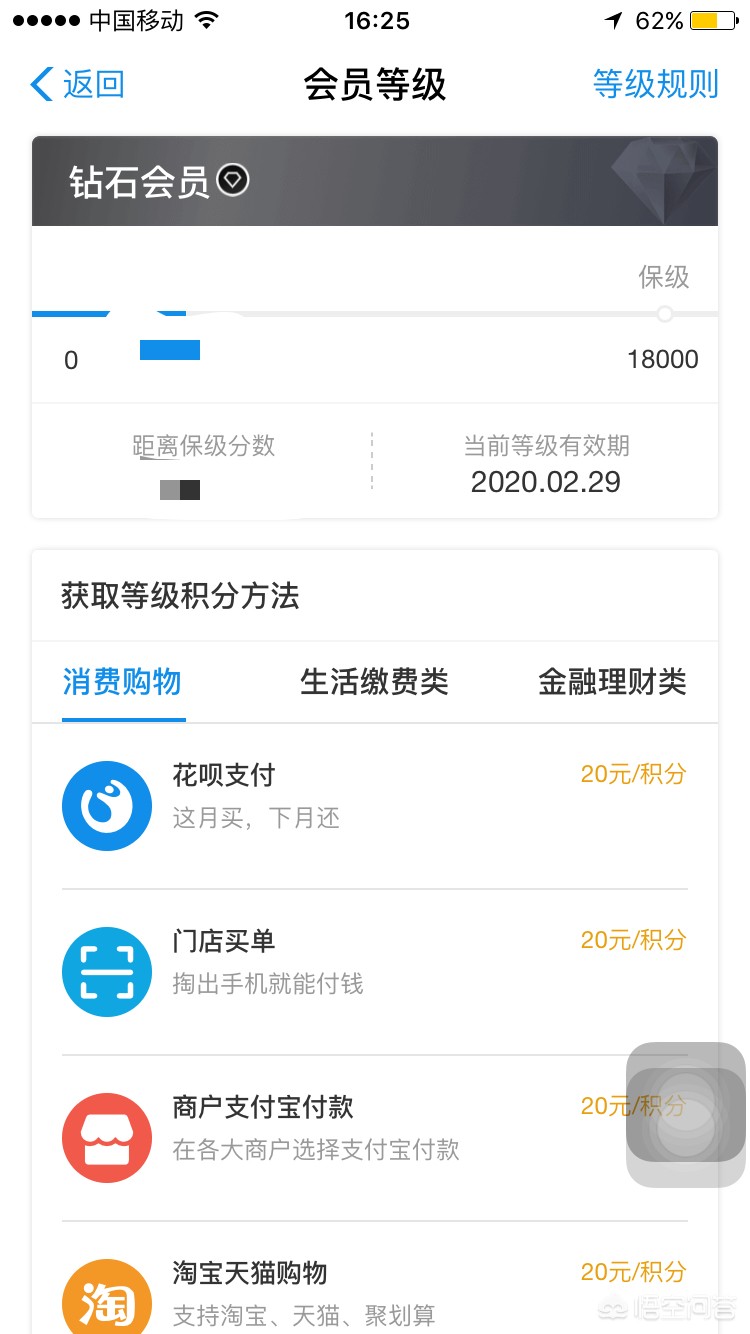Select the 门店买单 scan-to-pay icon
Image resolution: width=750 pixels, height=1334 pixels.
coord(107,971)
